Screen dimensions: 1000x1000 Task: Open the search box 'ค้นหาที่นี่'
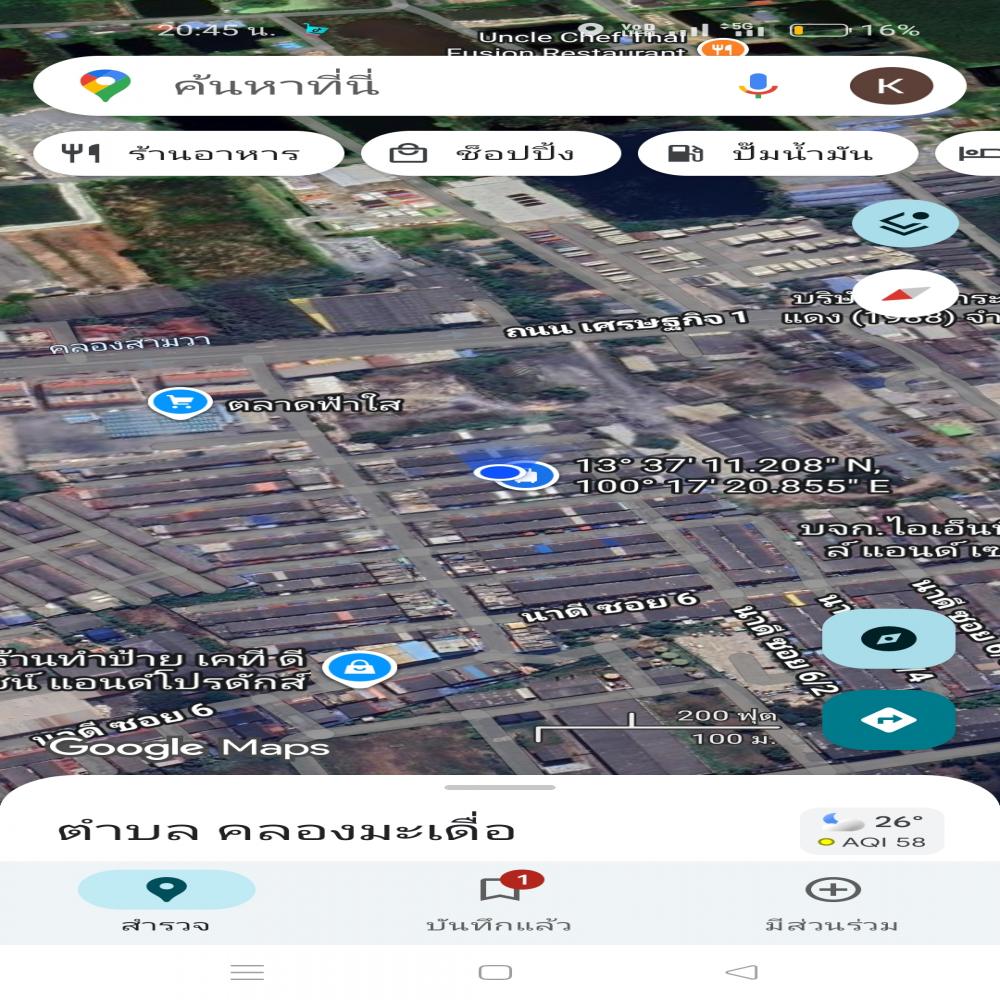(400, 86)
